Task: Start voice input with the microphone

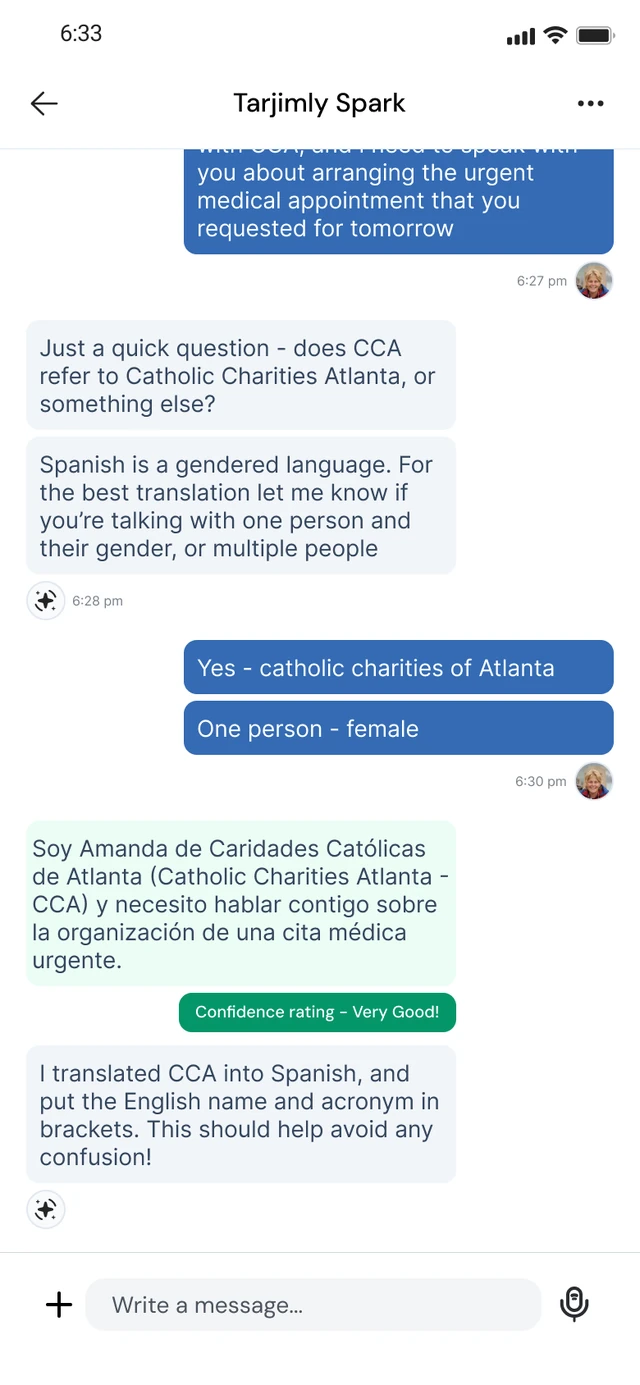Action: (x=574, y=1304)
